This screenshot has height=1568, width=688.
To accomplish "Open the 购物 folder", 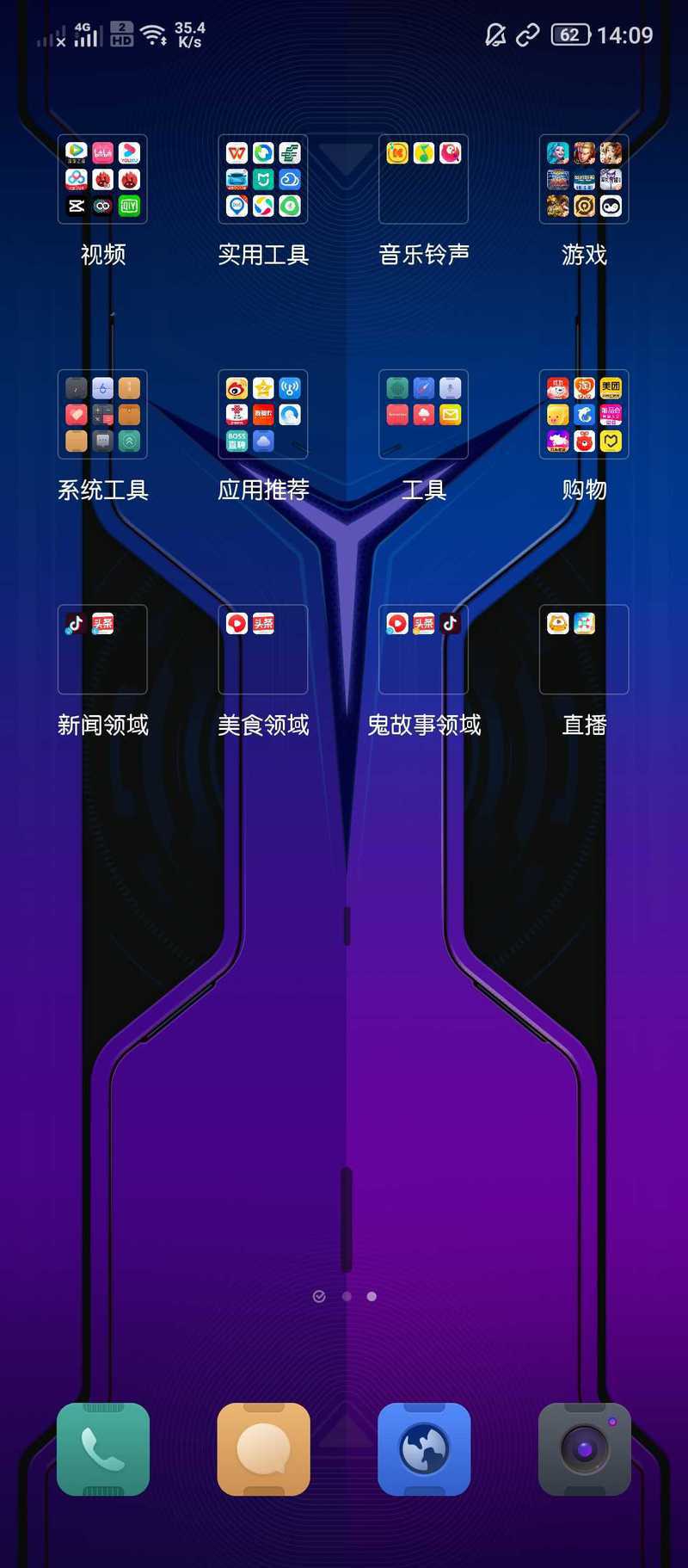I will [584, 414].
